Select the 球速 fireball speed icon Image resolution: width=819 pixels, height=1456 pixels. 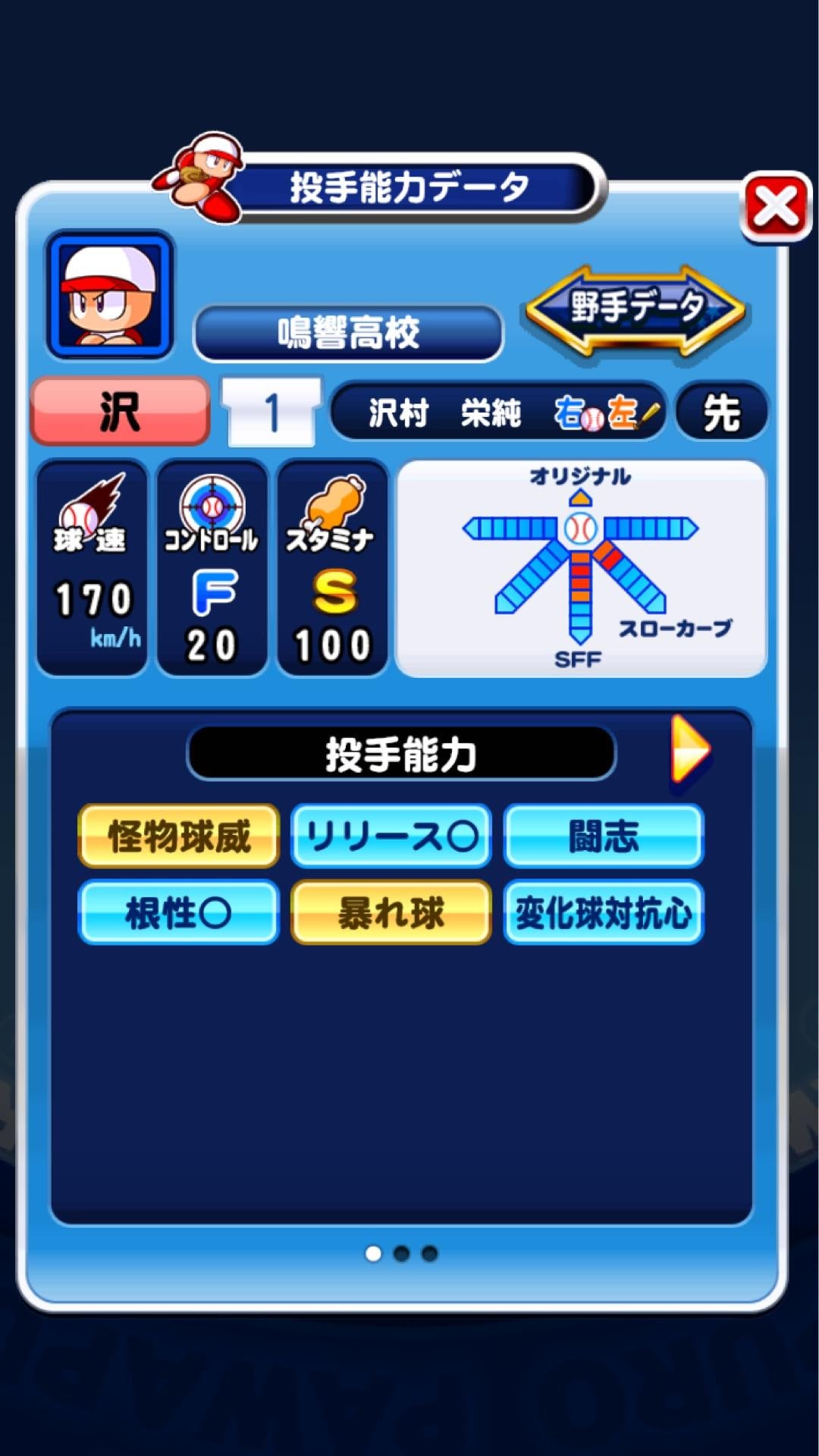(90, 516)
